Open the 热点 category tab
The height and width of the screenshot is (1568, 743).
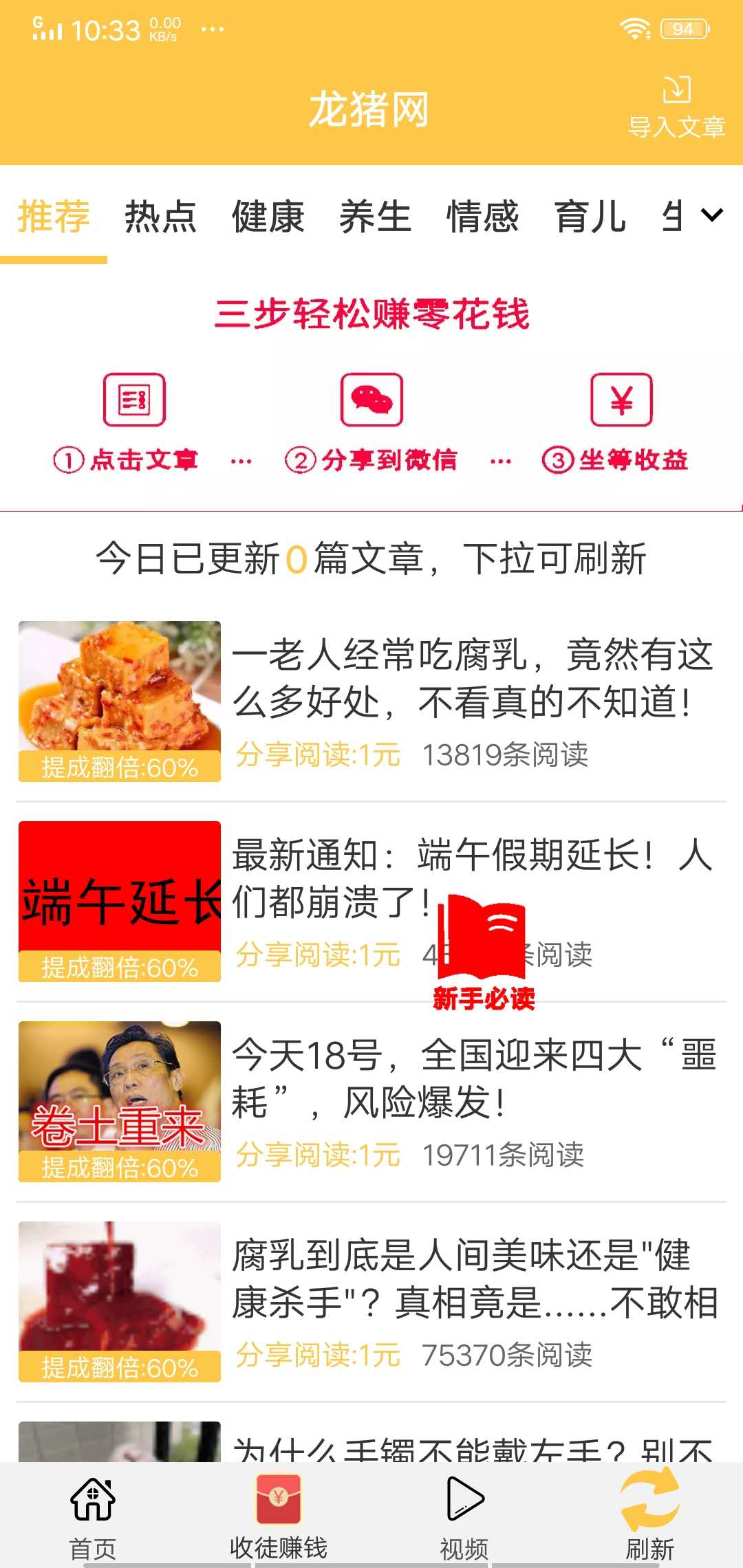[160, 217]
